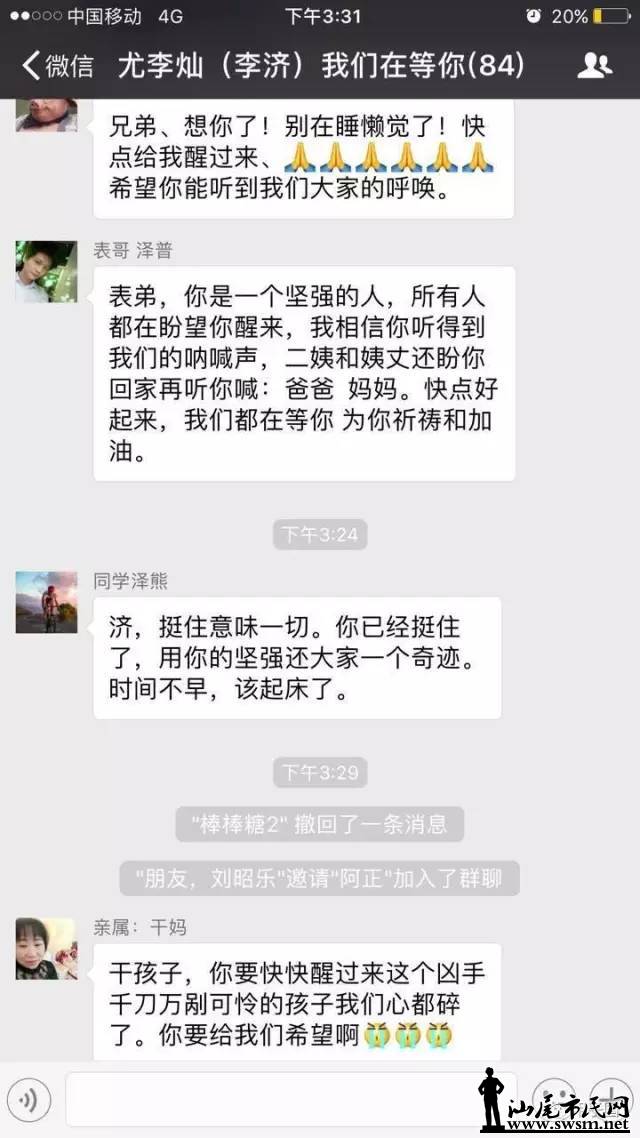Open profile picture of 同学泽熊

click(46, 602)
